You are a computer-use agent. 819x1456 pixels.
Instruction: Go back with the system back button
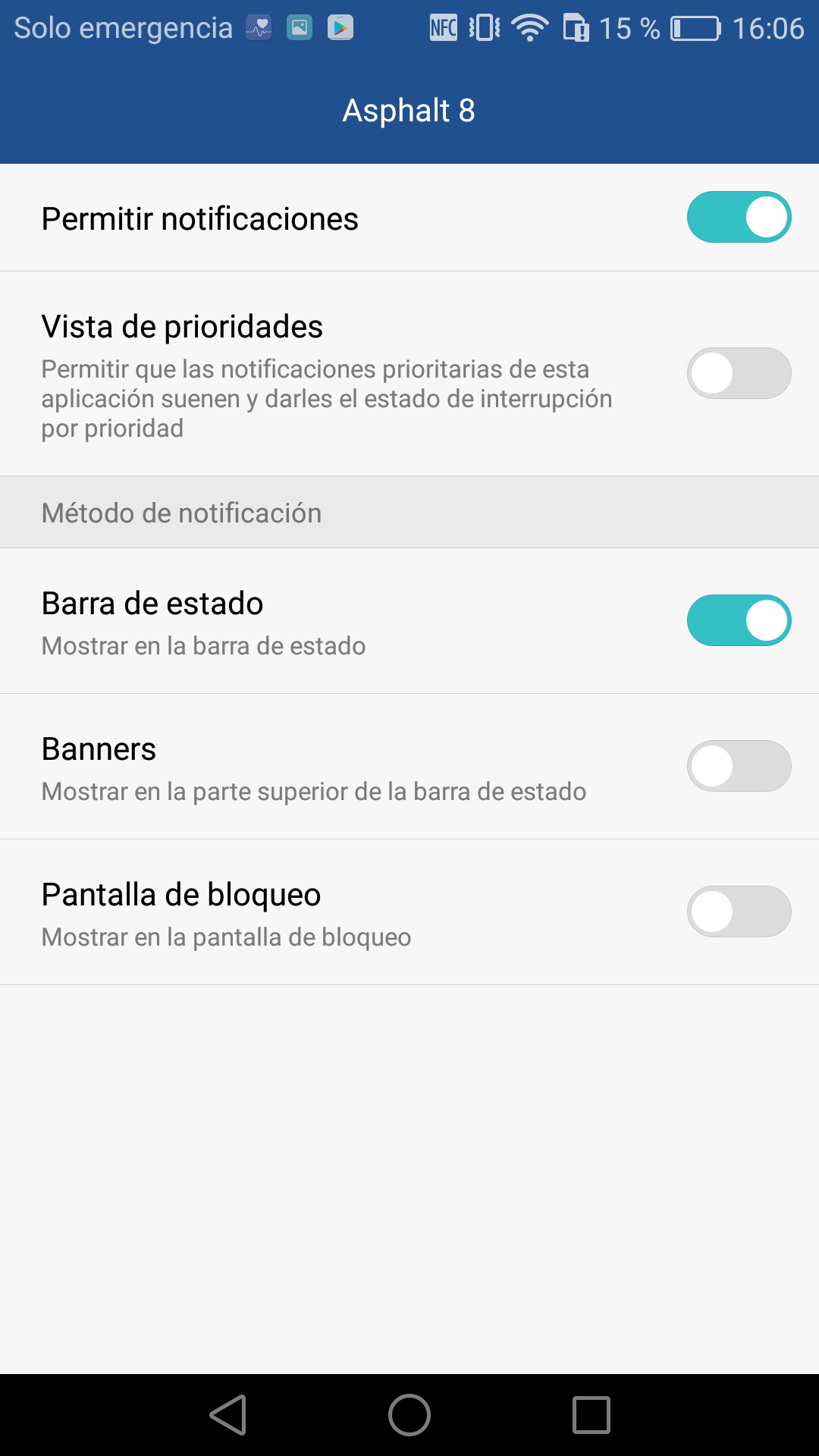pos(228,1415)
